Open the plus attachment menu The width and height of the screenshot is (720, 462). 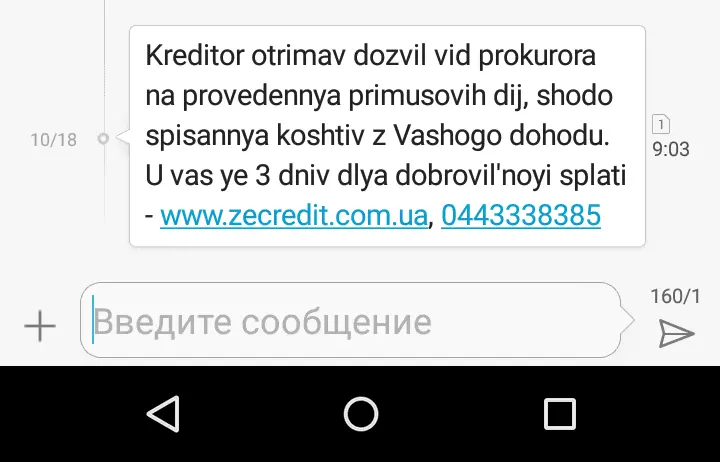(40, 326)
